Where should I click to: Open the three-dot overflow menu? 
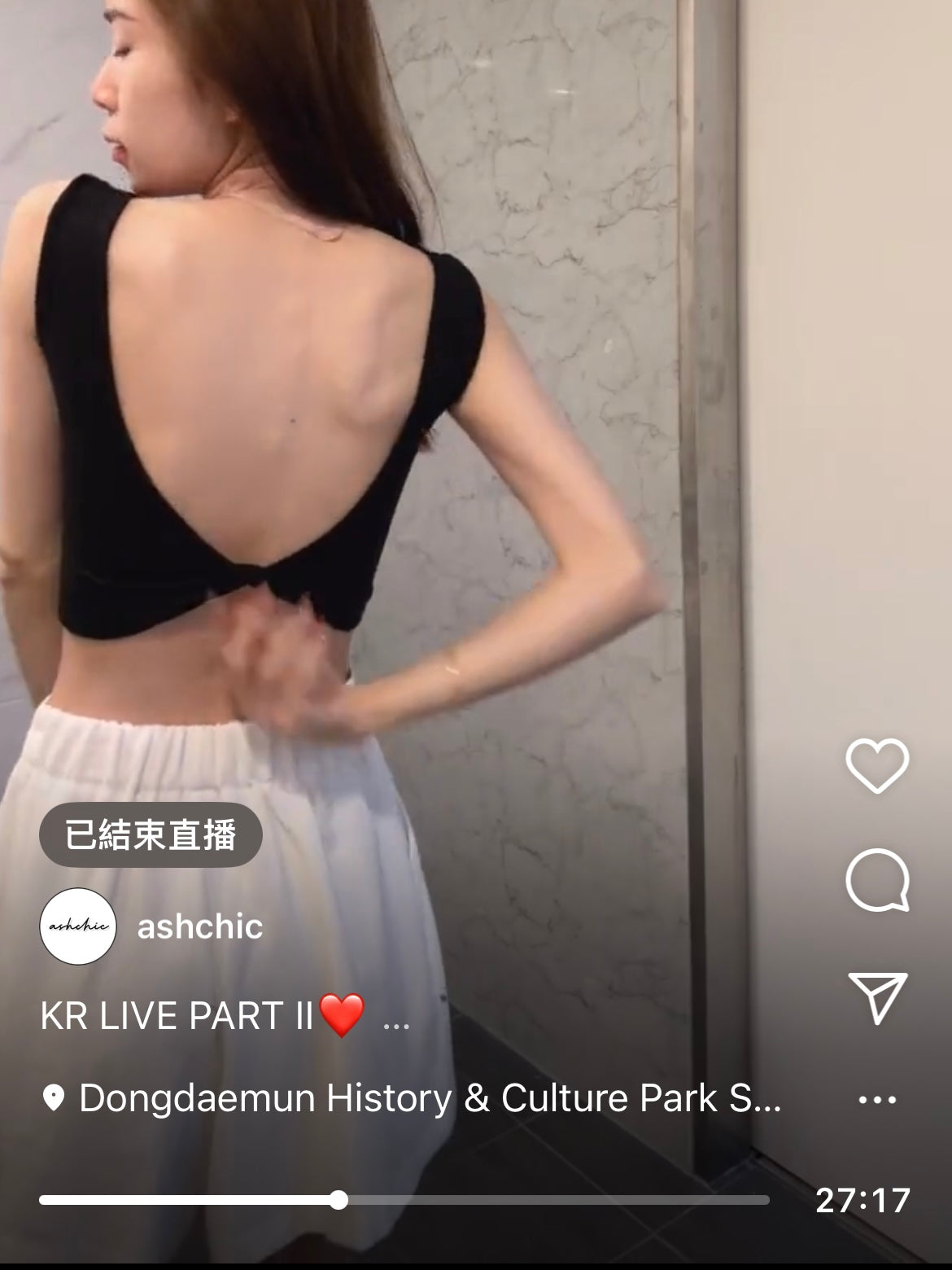[x=877, y=1100]
